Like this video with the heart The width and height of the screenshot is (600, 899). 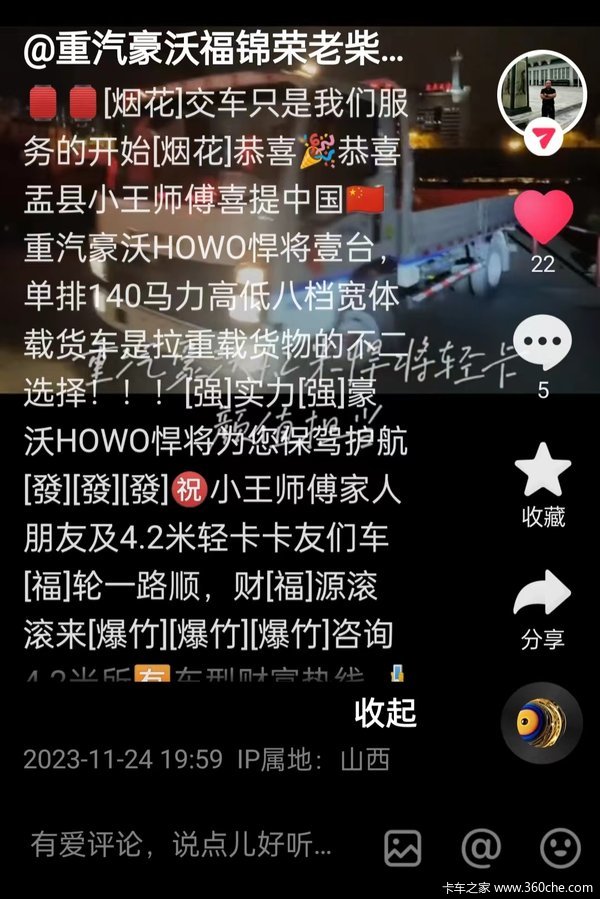click(542, 218)
